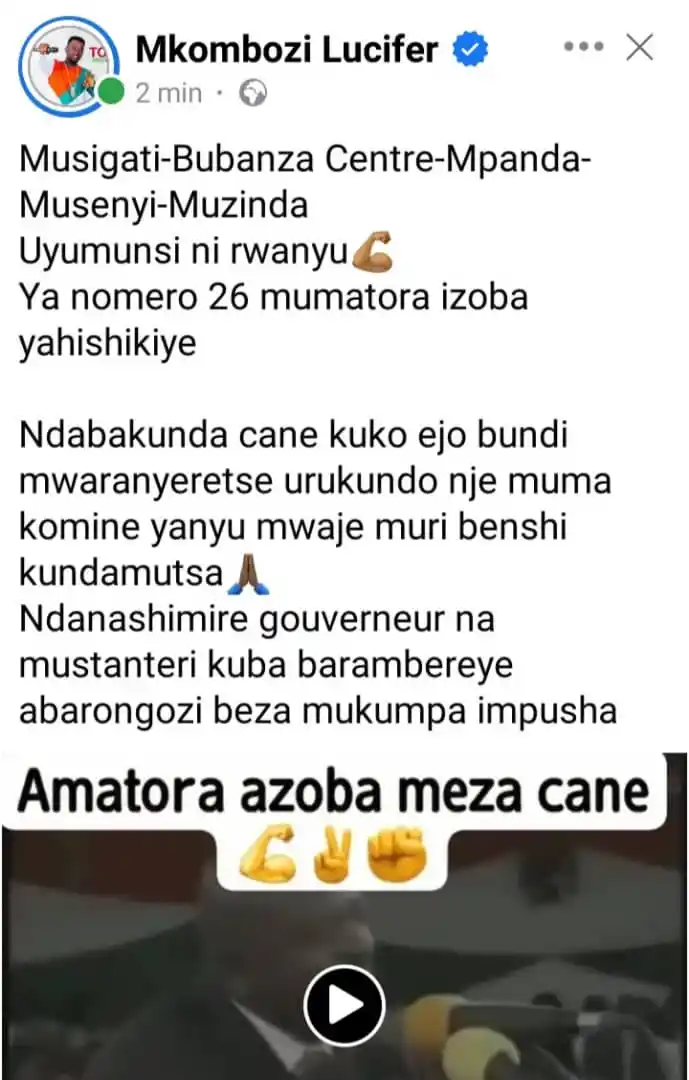The width and height of the screenshot is (689, 1080).
Task: Dismiss the post with the X icon
Action: 640,47
